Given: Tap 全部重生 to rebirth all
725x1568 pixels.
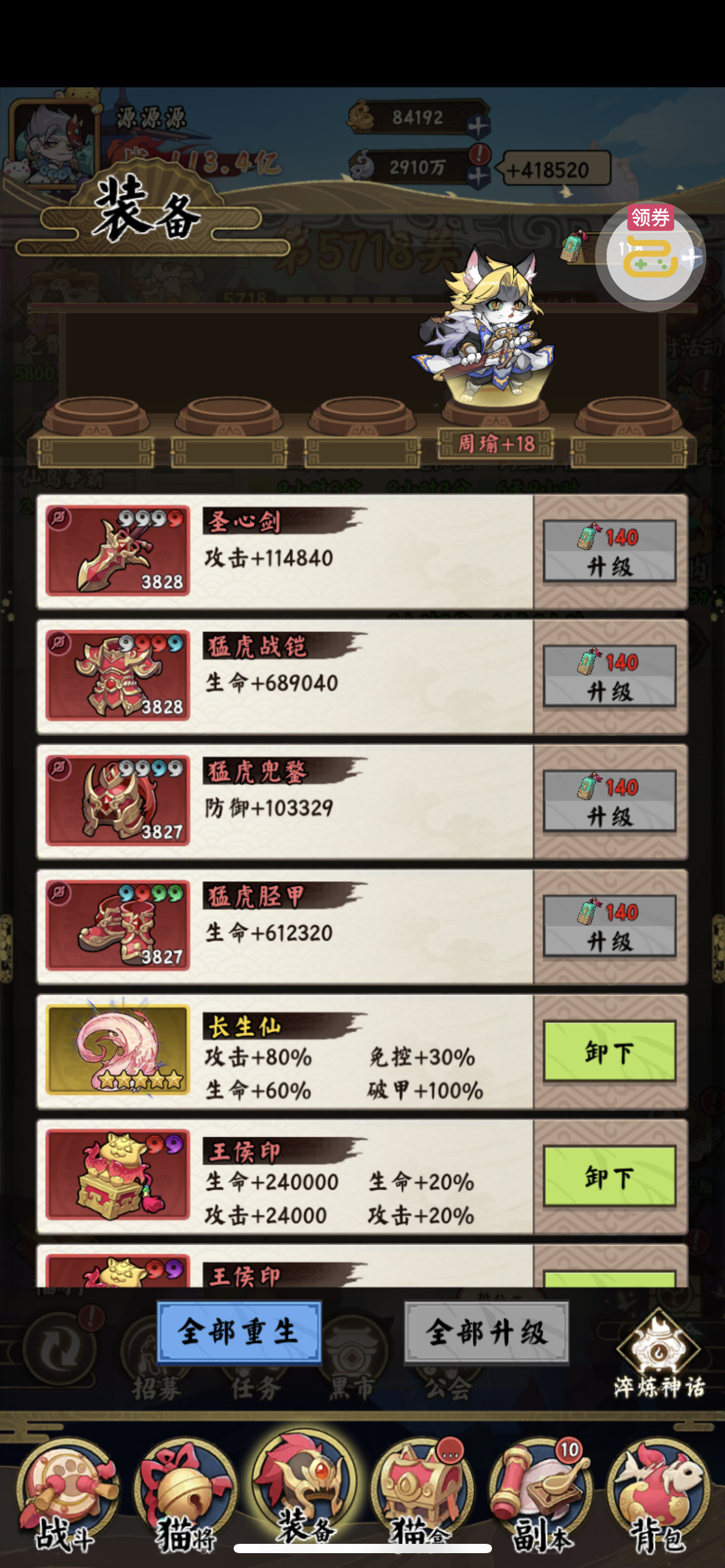Looking at the screenshot, I should 239,1333.
